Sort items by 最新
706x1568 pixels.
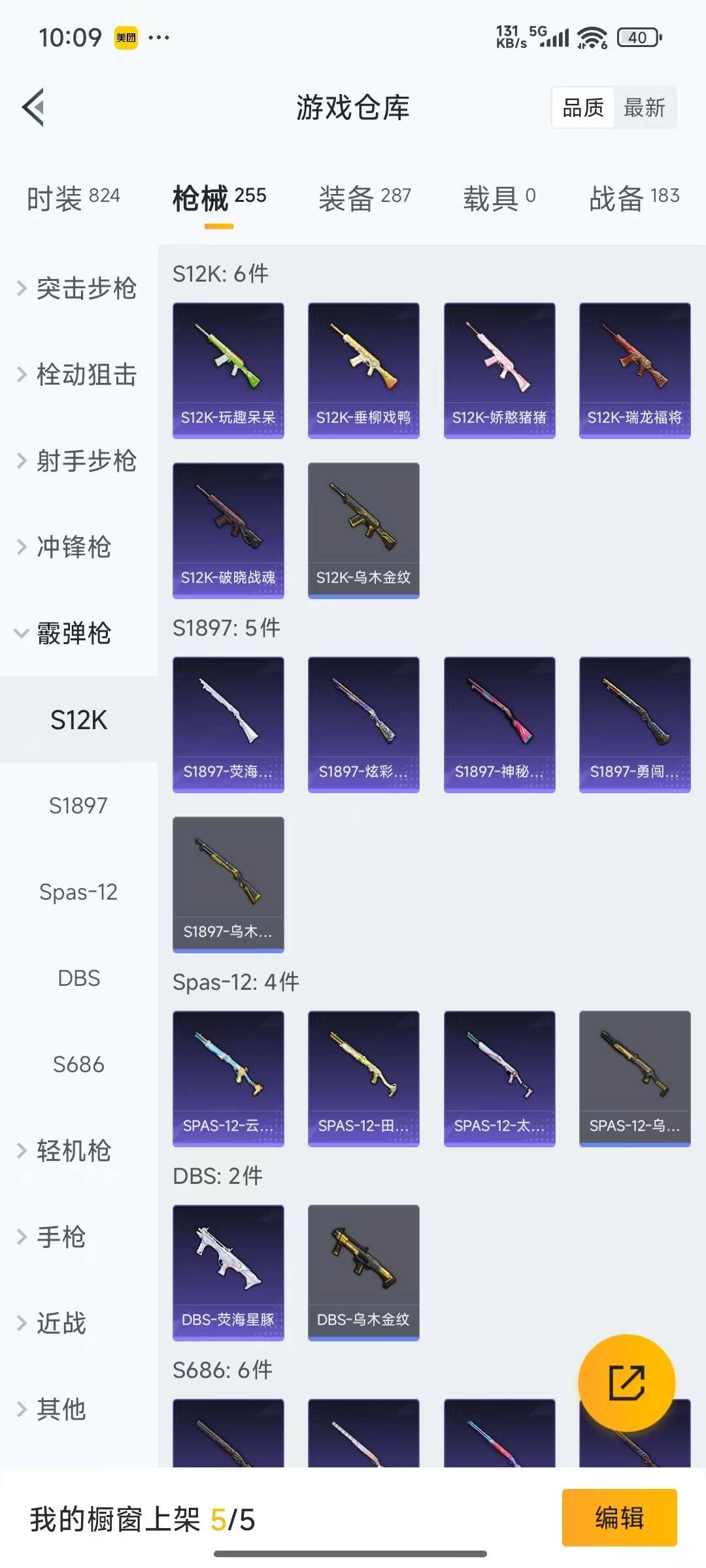(x=644, y=108)
